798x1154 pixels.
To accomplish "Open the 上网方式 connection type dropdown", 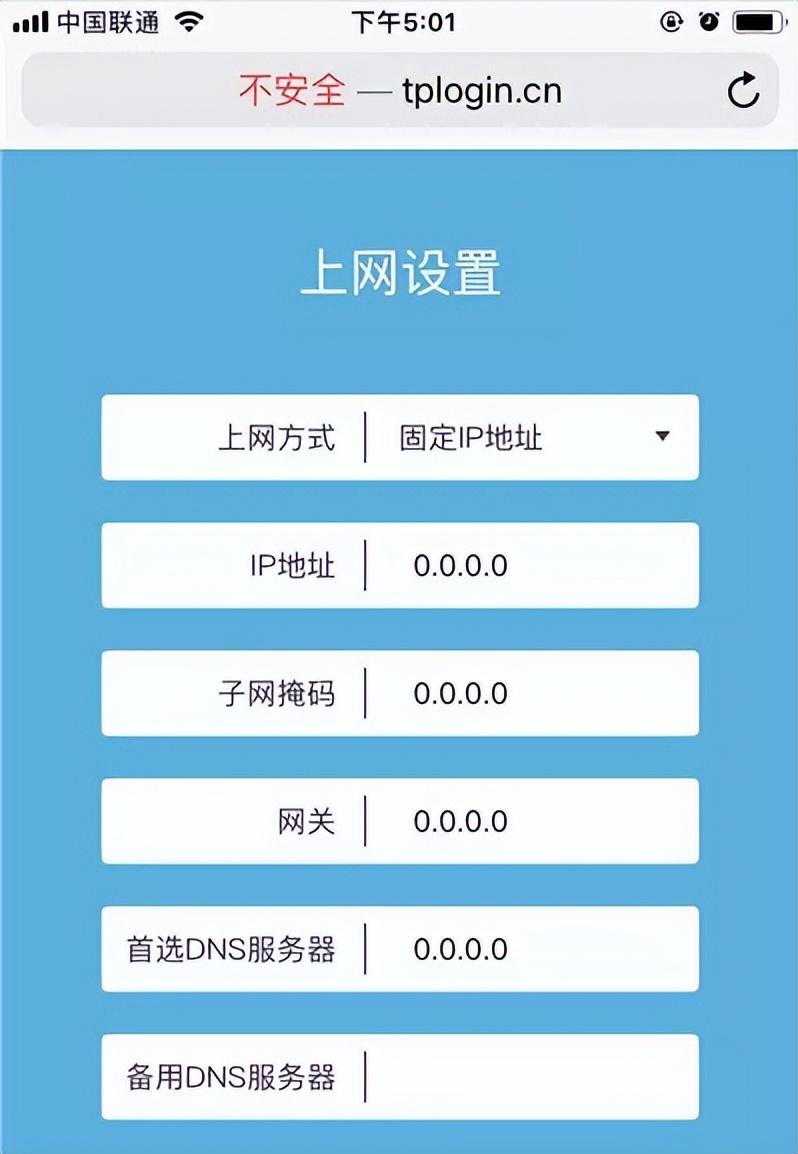I will [x=400, y=437].
